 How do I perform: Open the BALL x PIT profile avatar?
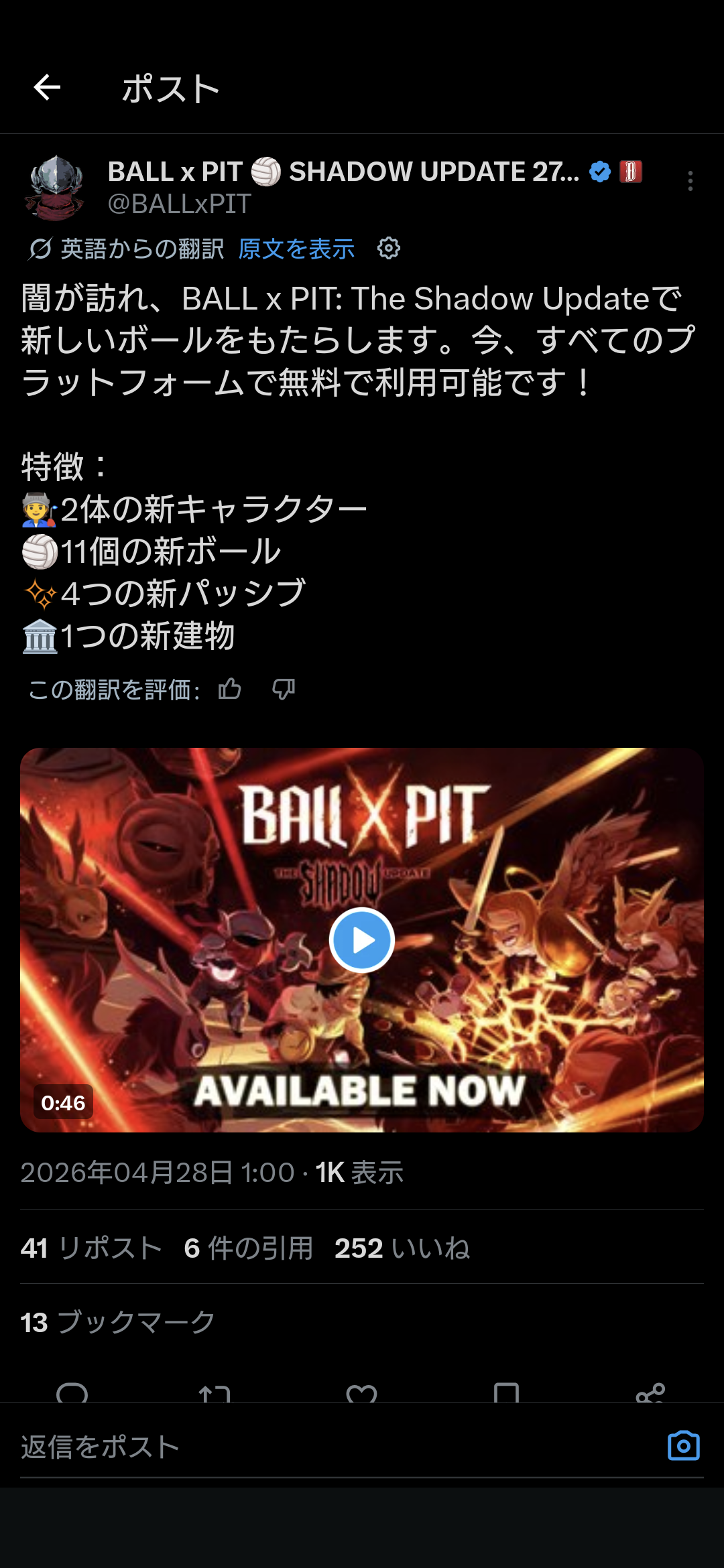pyautogui.click(x=55, y=188)
